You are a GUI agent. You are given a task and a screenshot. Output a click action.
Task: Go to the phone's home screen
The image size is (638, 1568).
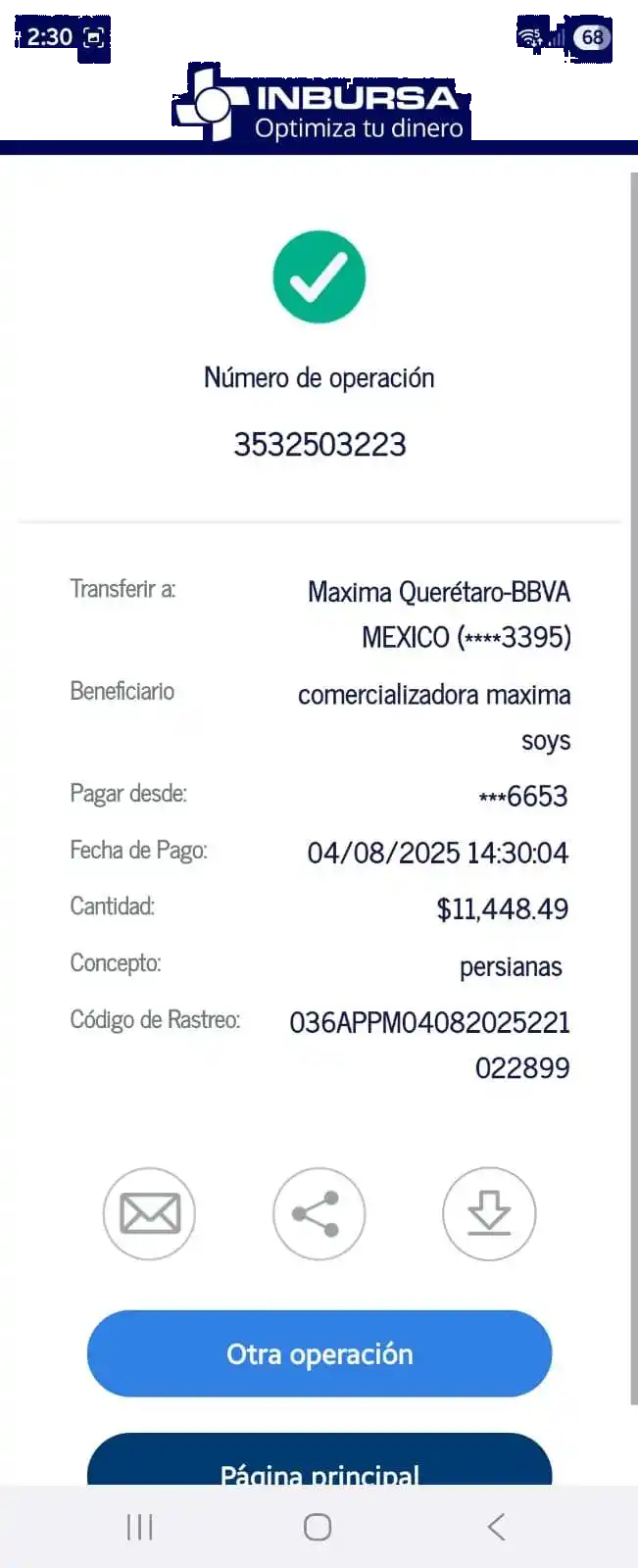pos(318,1527)
